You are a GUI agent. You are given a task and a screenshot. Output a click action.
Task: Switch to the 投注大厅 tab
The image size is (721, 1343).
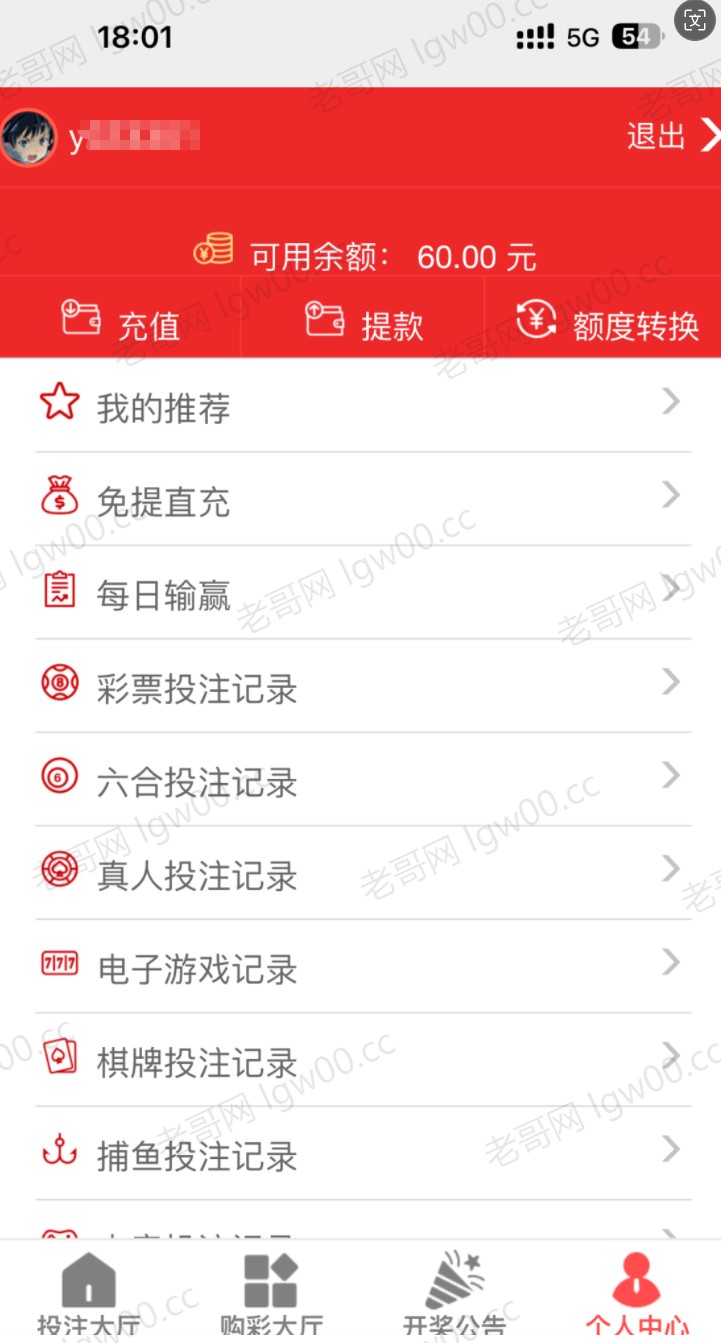pyautogui.click(x=88, y=1294)
